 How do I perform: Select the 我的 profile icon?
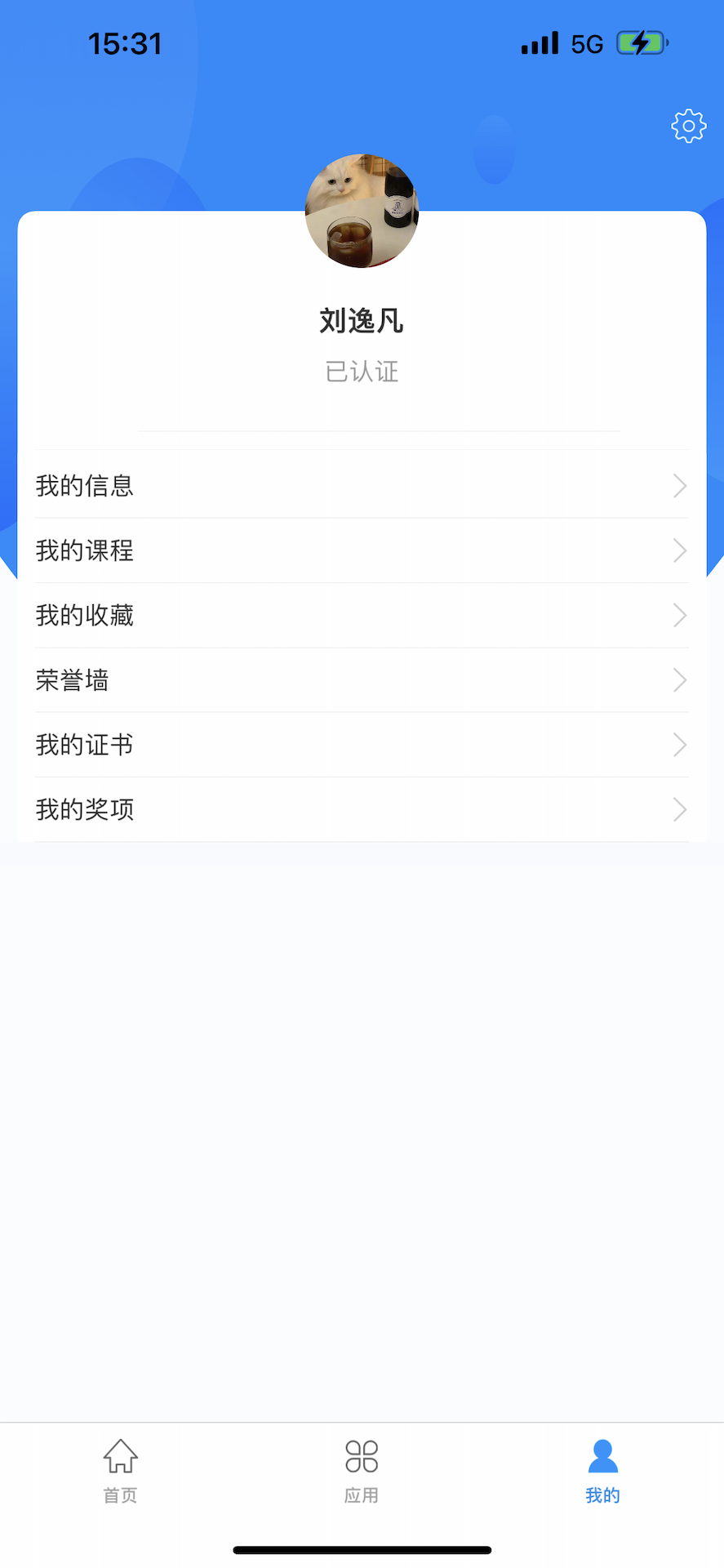coord(603,1457)
